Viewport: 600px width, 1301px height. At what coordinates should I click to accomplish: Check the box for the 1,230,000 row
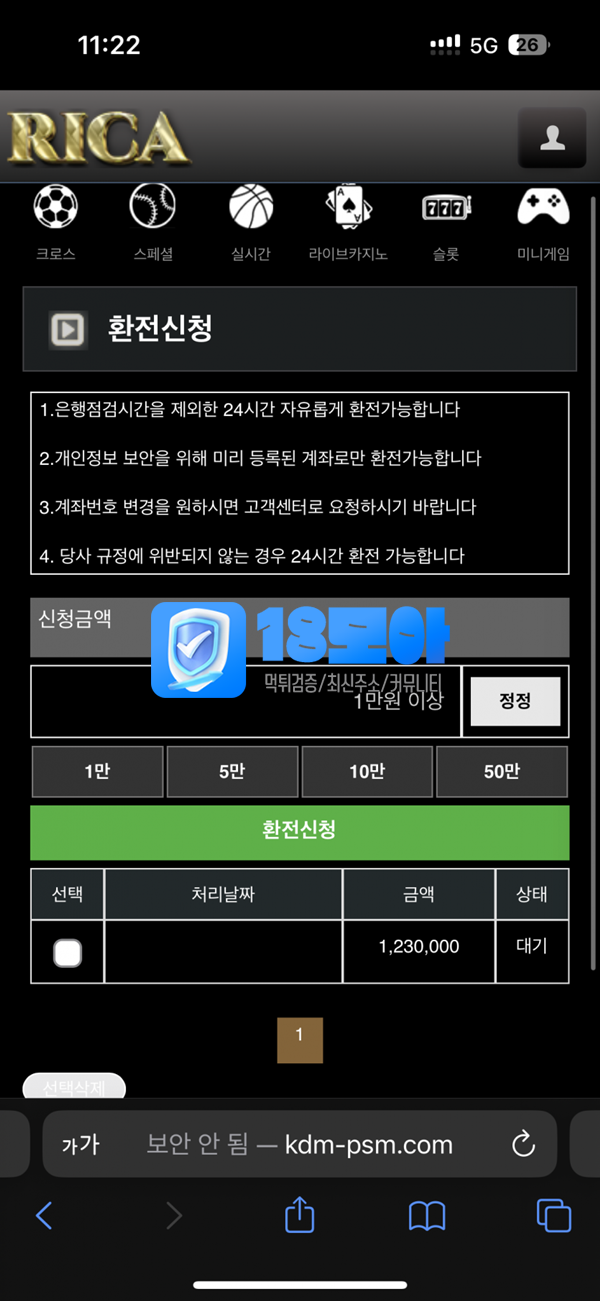point(67,953)
